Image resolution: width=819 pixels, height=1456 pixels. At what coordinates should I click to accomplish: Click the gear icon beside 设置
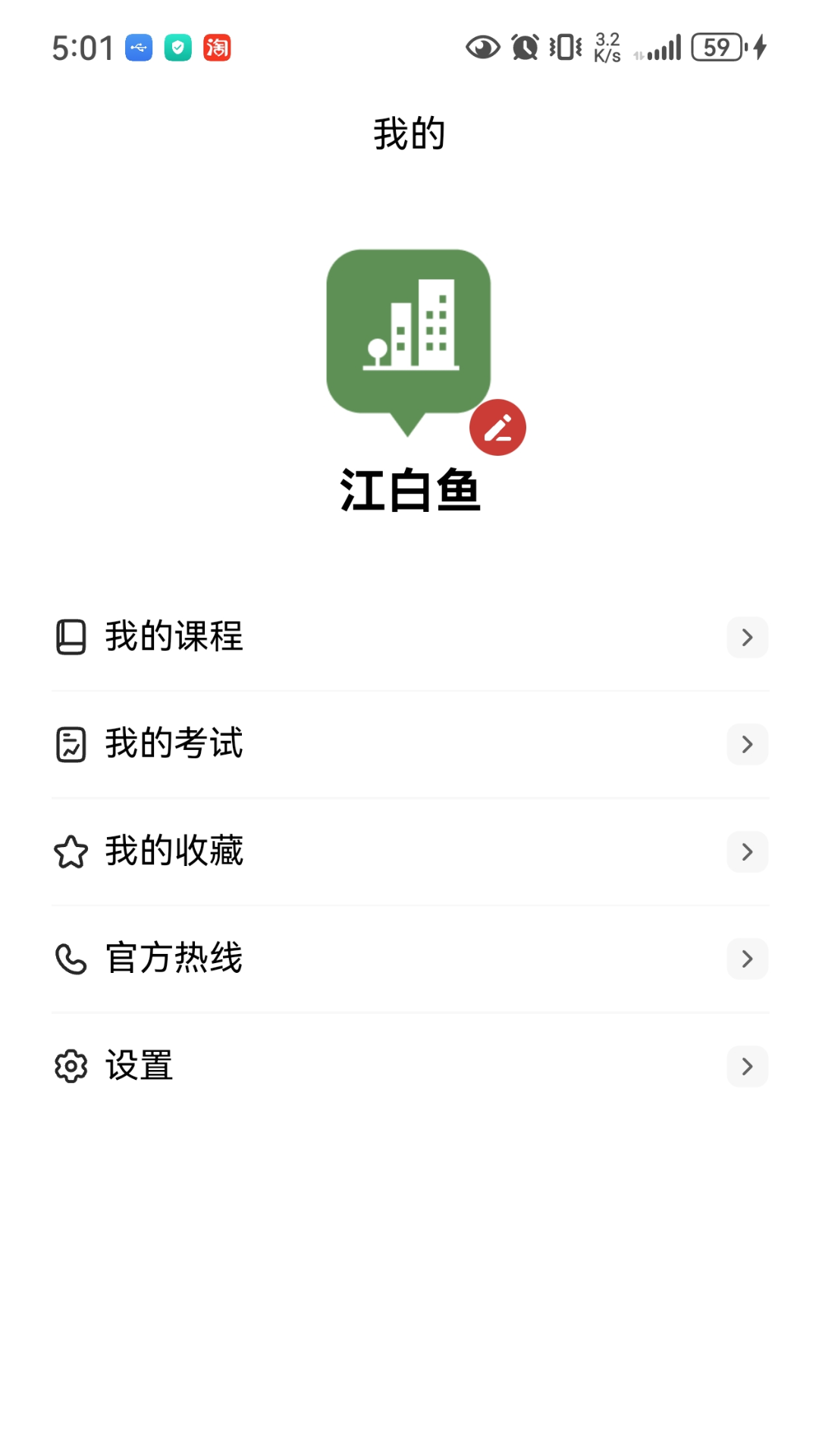(x=71, y=1066)
